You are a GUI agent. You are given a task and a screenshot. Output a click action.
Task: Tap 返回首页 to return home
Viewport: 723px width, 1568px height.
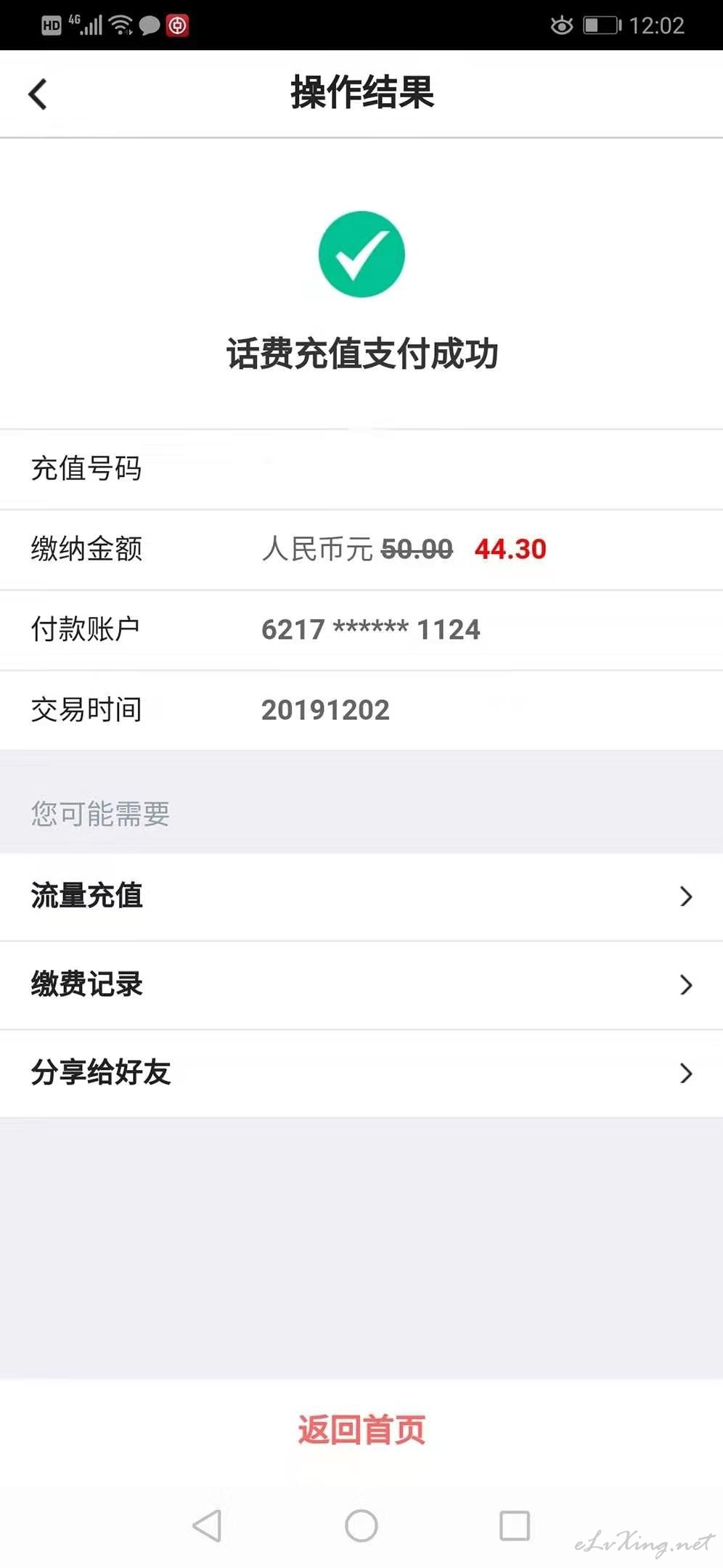(361, 1429)
